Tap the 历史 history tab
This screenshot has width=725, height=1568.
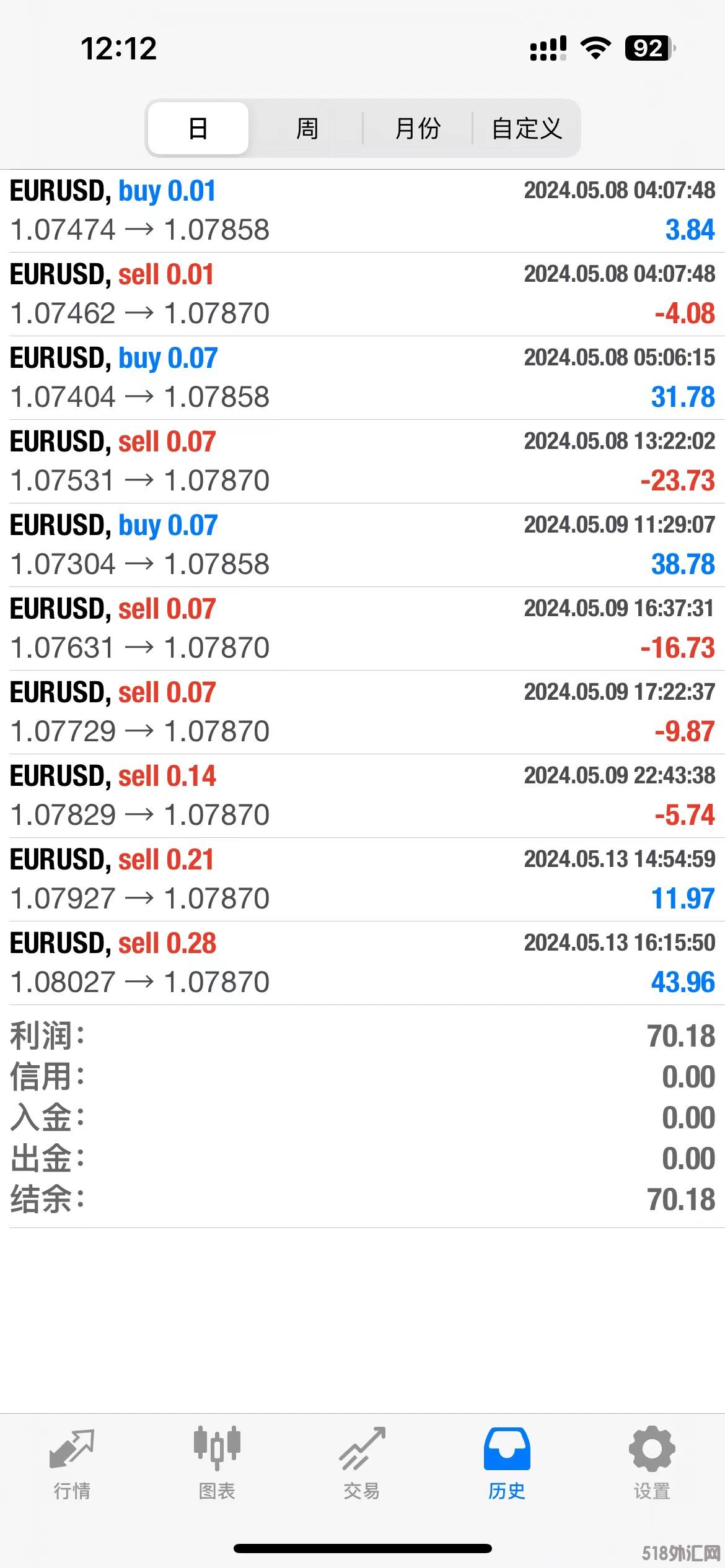coord(507,1464)
